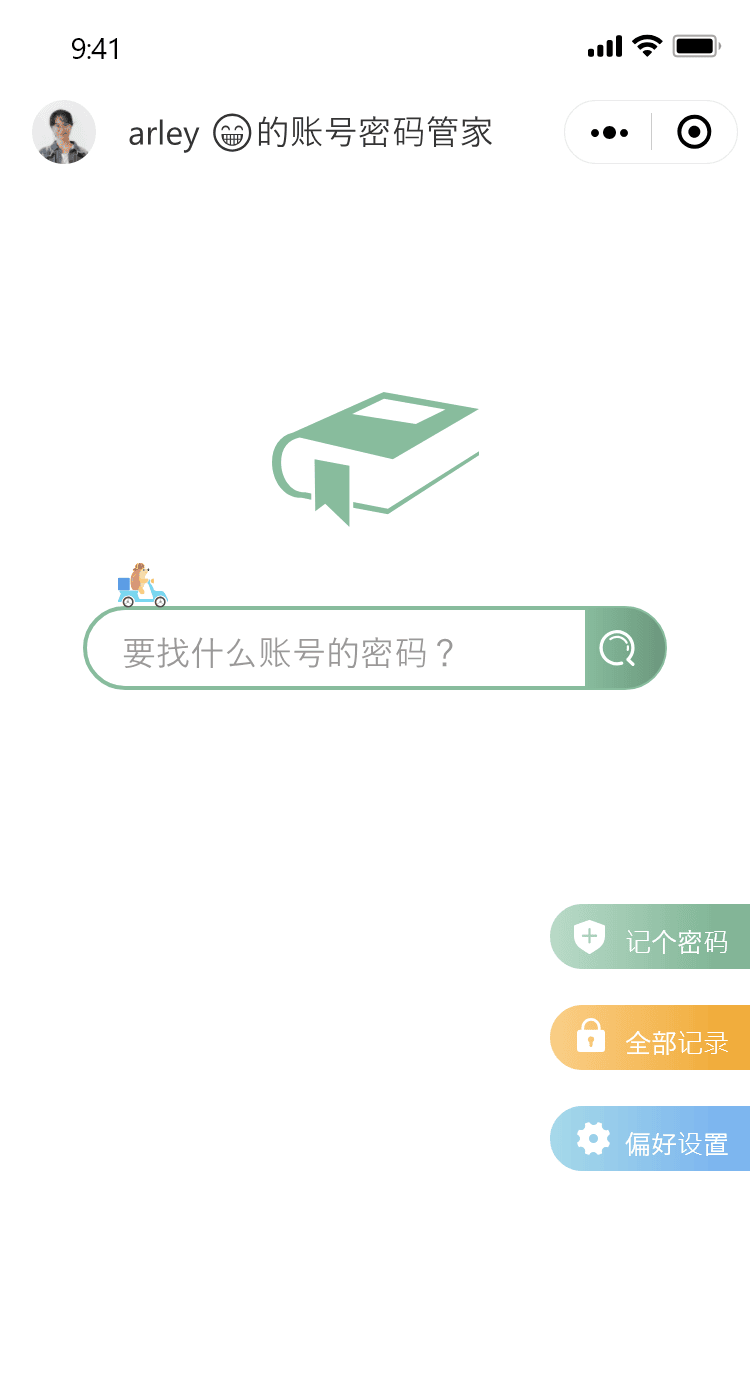
Task: Tap the user avatar photo
Action: [x=64, y=132]
